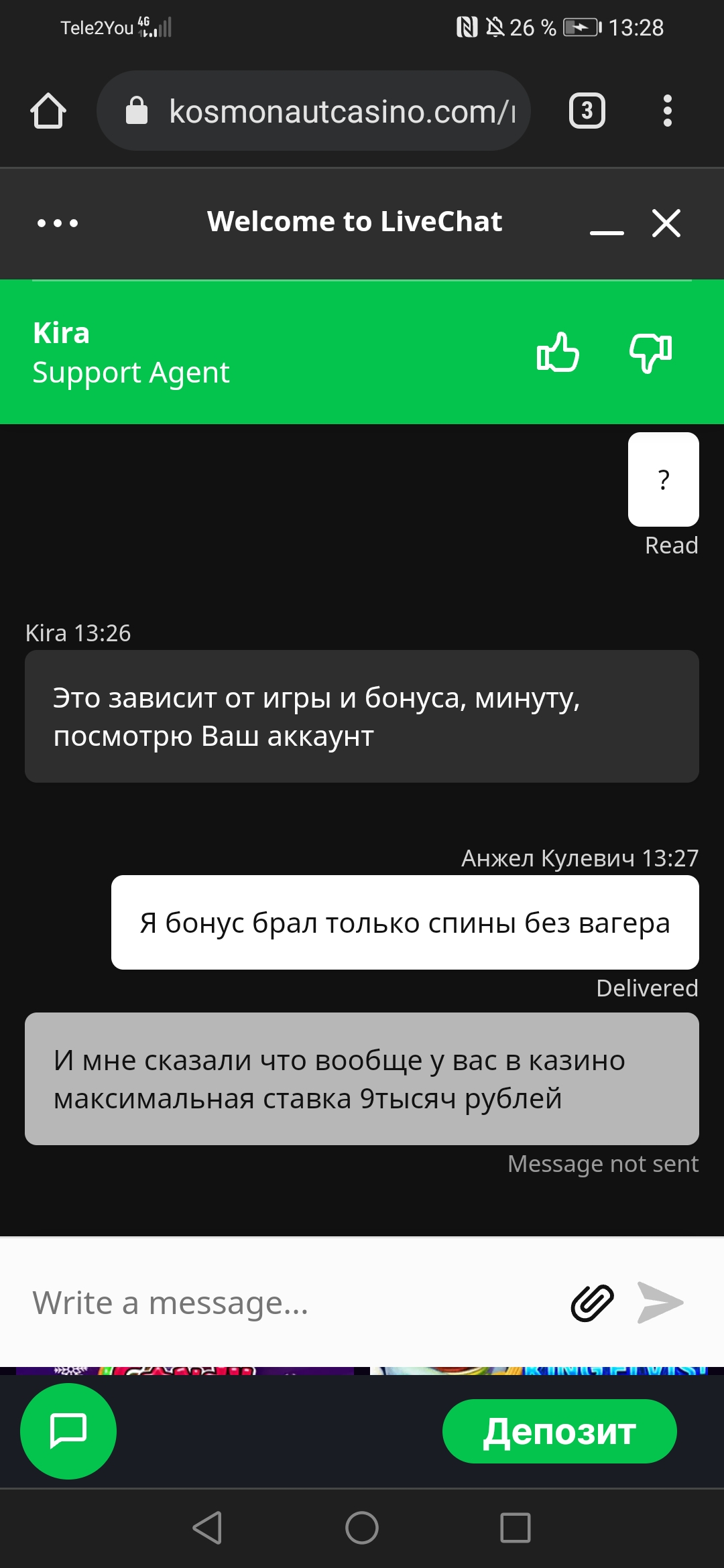Rate agent Kira with thumbs down
This screenshot has width=724, height=1568.
click(650, 353)
